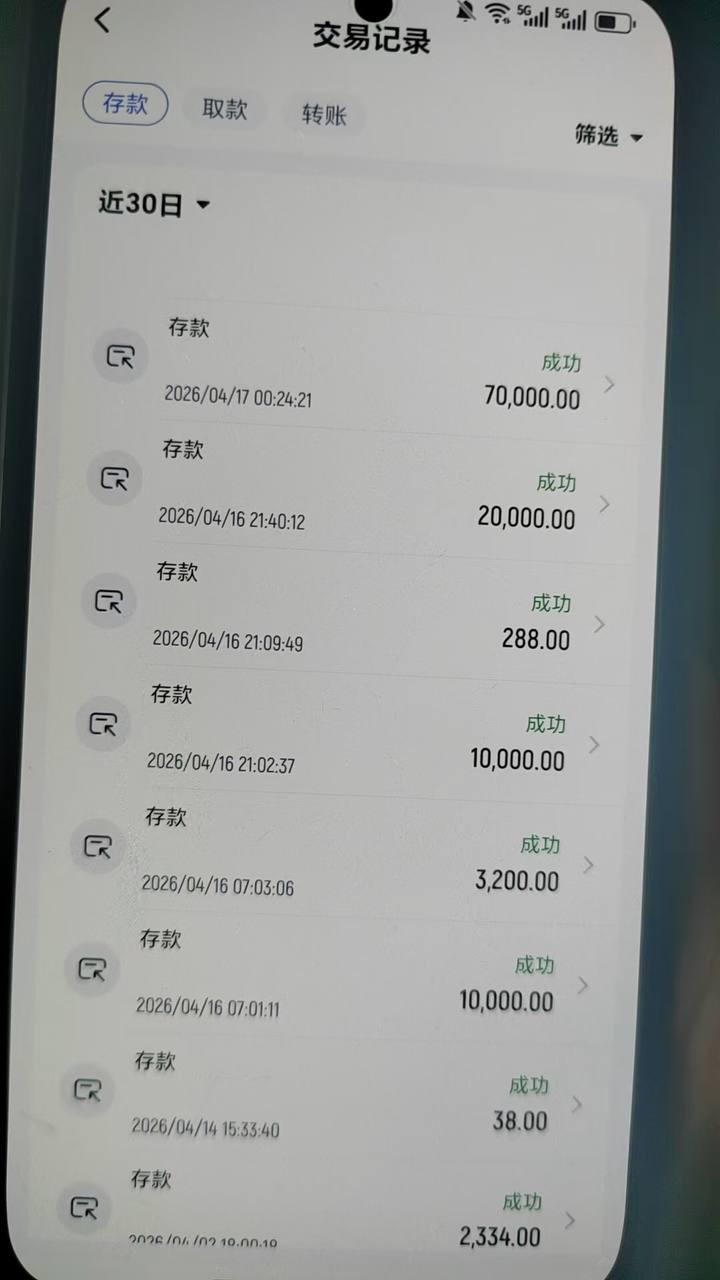Expand the 近30日 date range selector
This screenshot has width=720, height=1280.
click(x=155, y=204)
